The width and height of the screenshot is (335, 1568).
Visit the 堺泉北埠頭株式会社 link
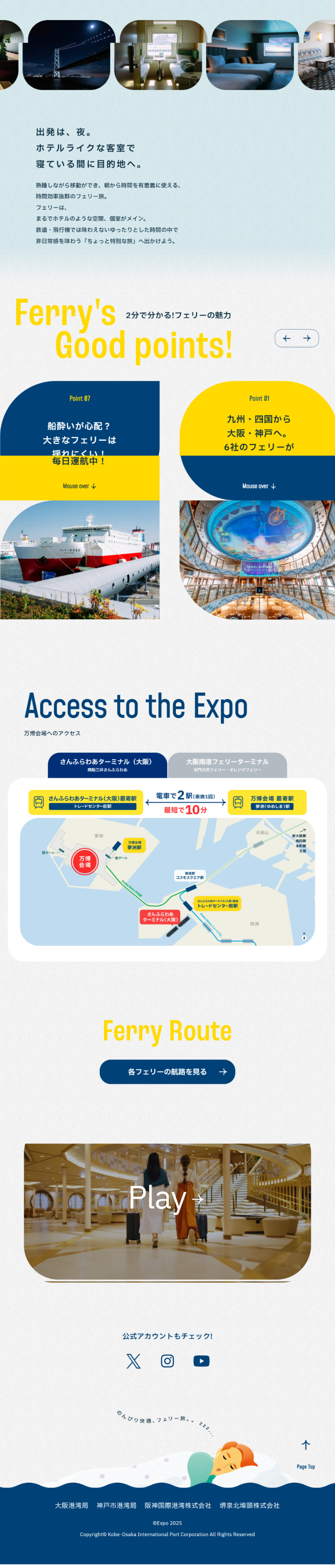[x=250, y=1505]
